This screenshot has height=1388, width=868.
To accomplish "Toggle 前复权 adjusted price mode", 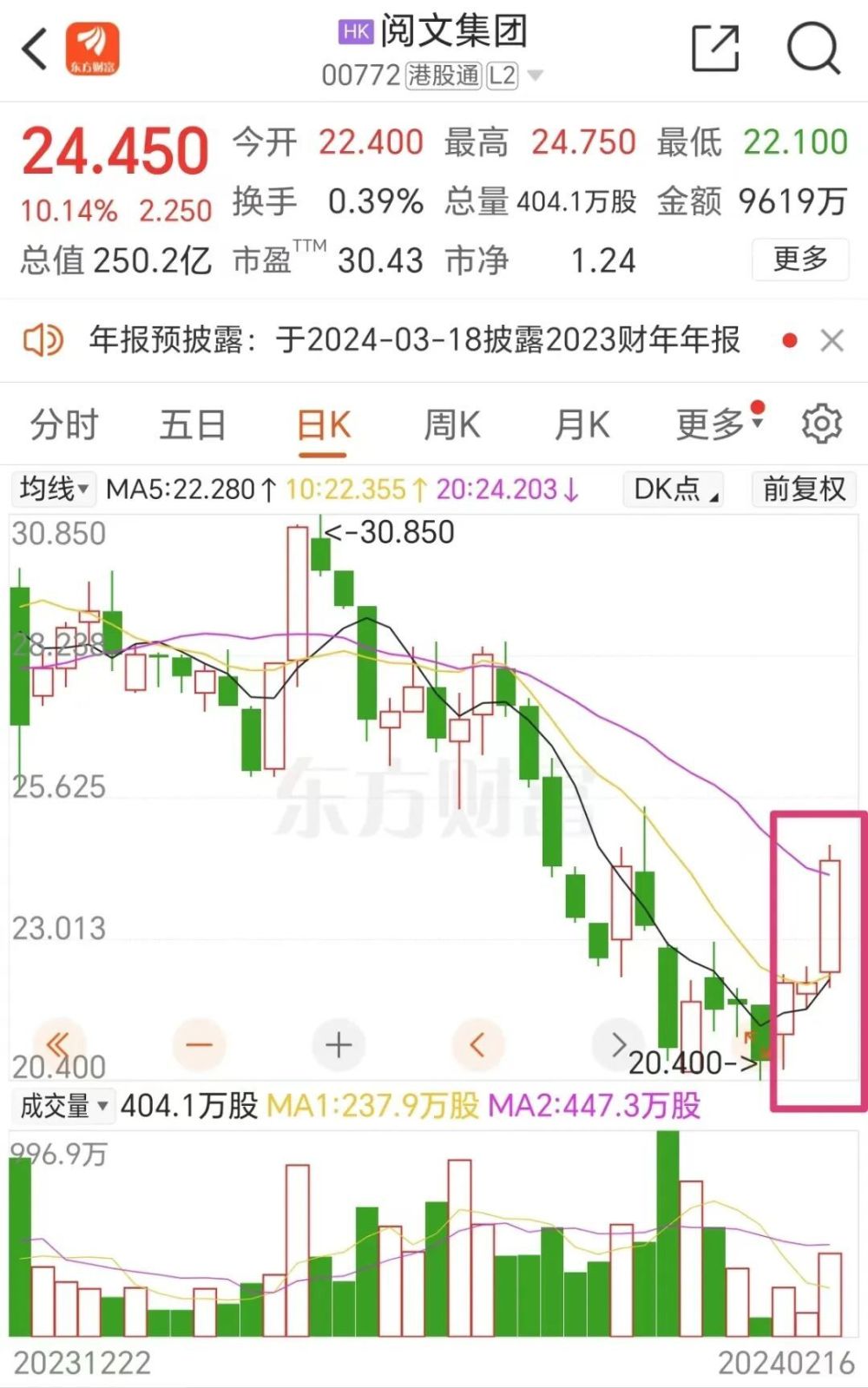I will (802, 490).
